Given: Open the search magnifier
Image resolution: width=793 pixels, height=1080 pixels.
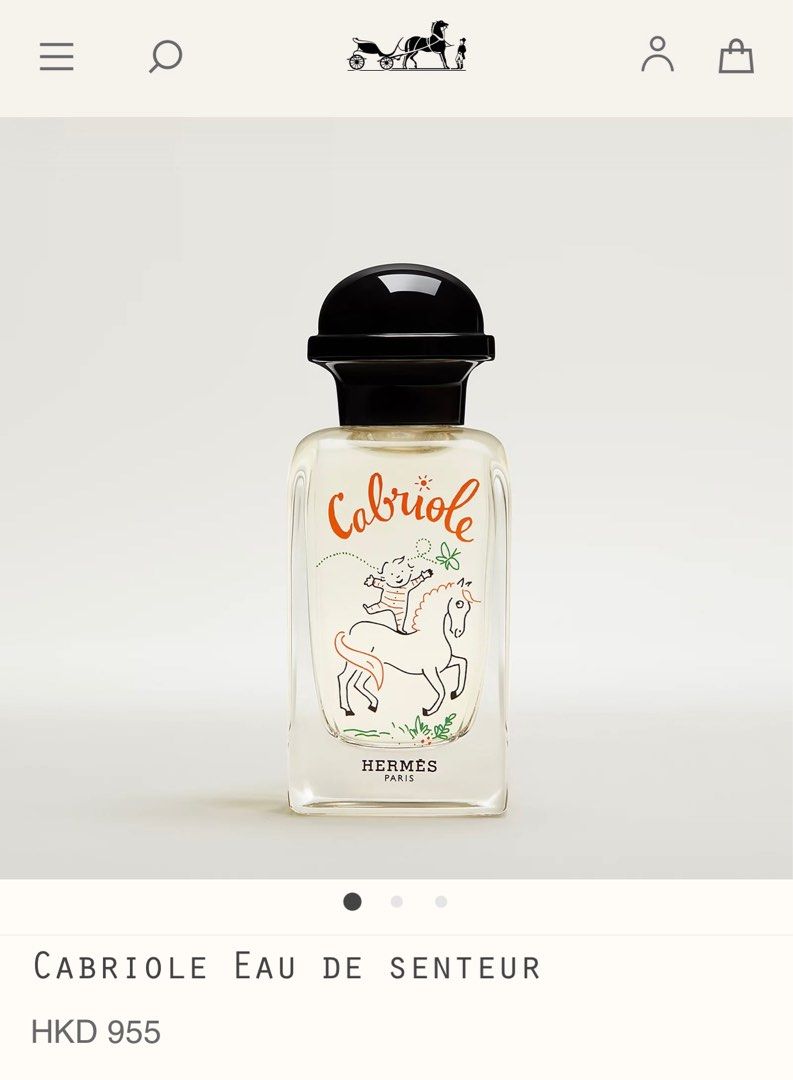Looking at the screenshot, I should pos(165,56).
